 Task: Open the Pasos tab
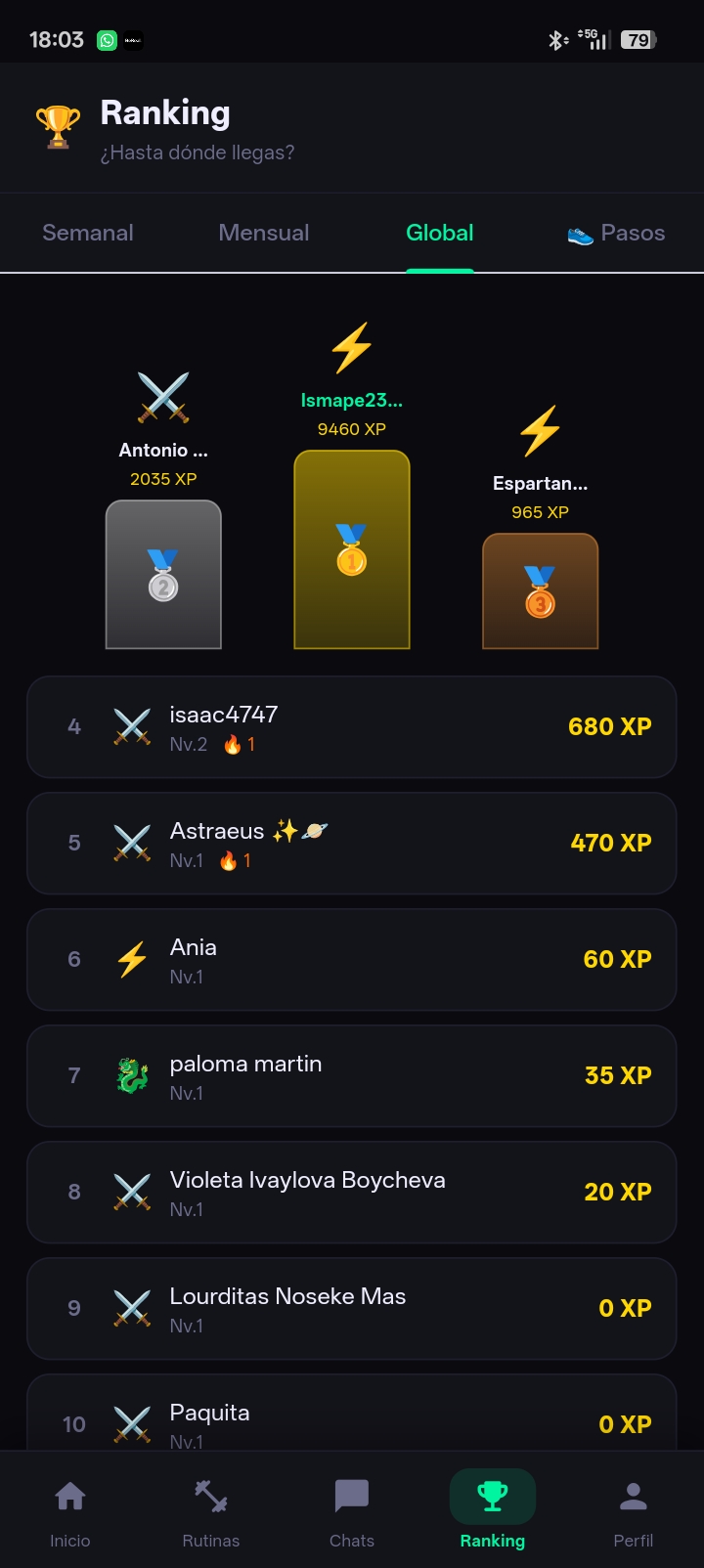(x=616, y=233)
